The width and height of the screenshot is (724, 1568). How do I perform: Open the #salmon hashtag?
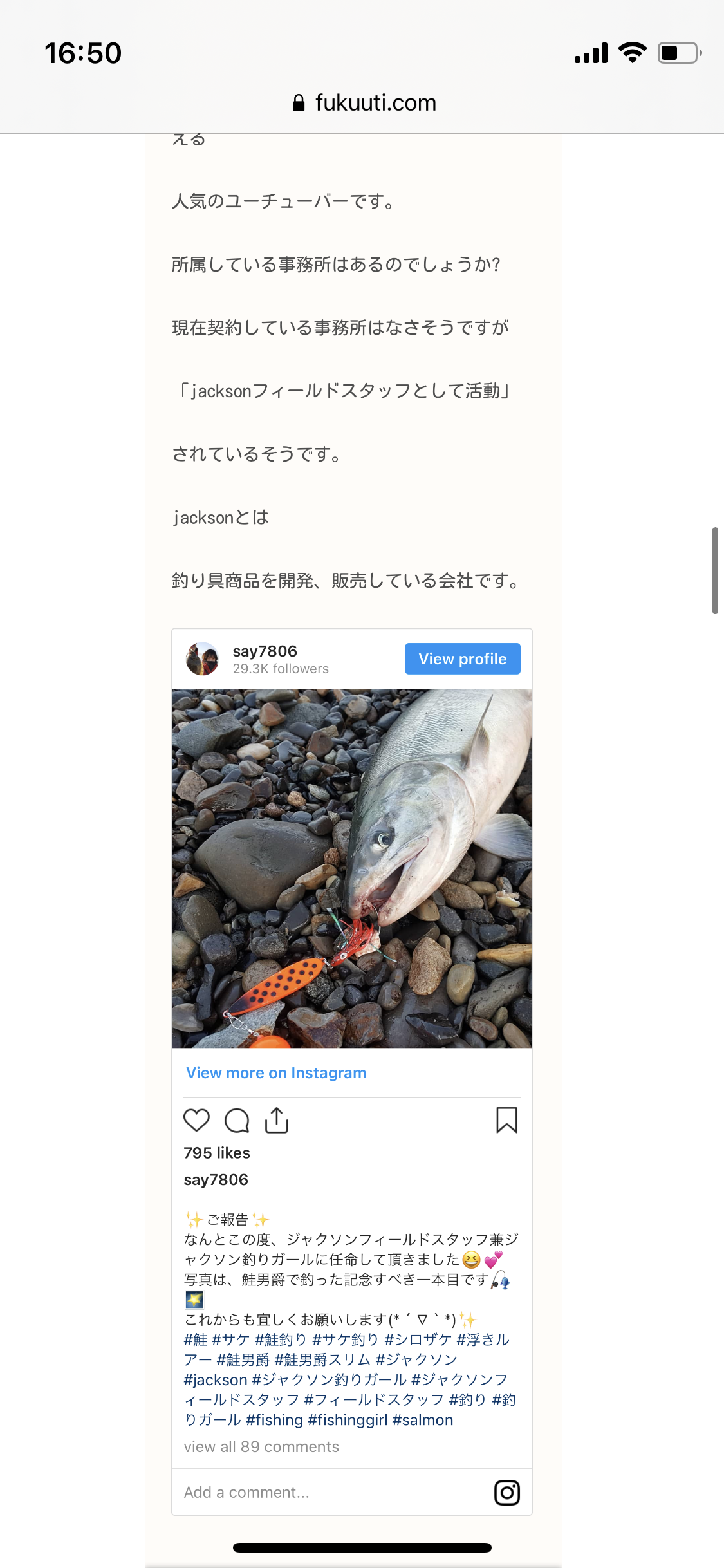pos(423,1419)
